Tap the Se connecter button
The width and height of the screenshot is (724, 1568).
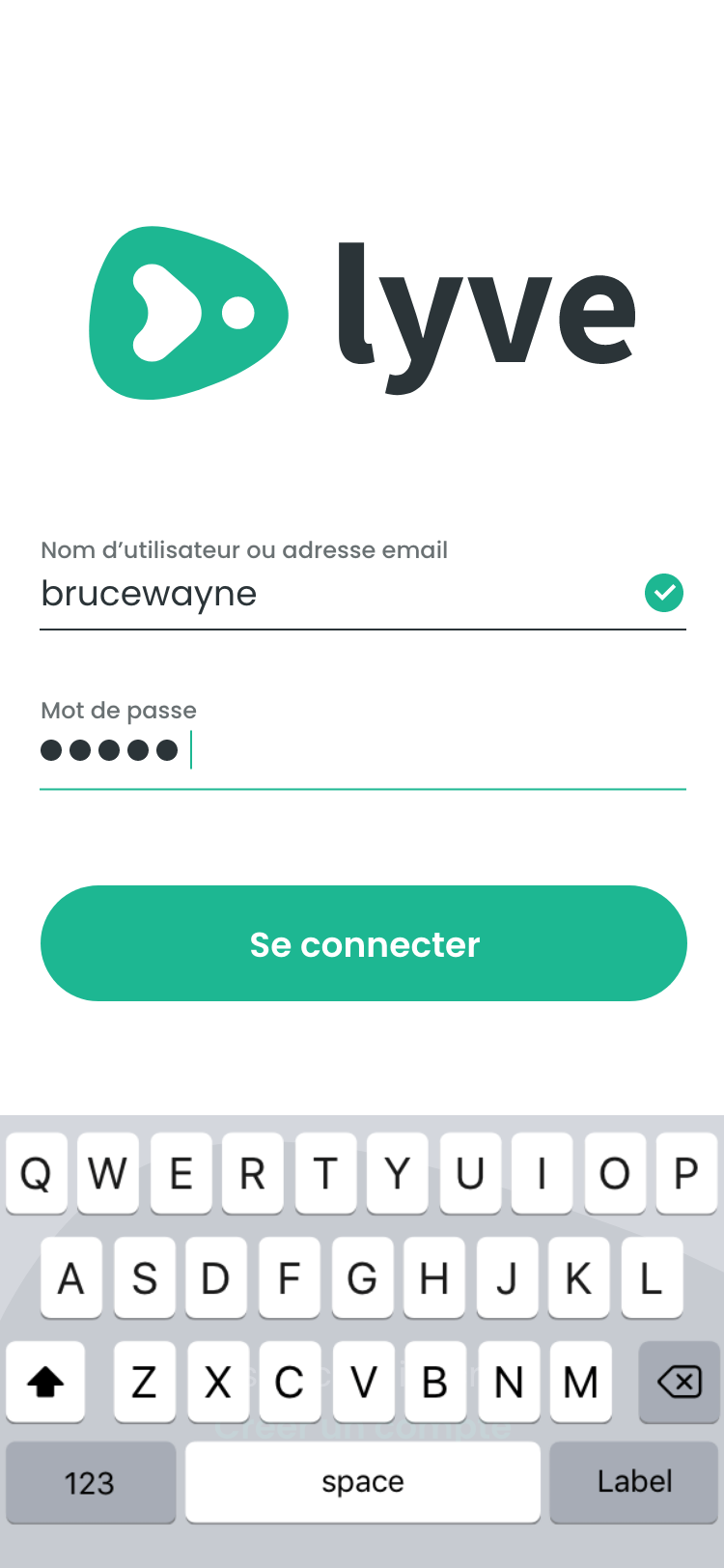(363, 943)
